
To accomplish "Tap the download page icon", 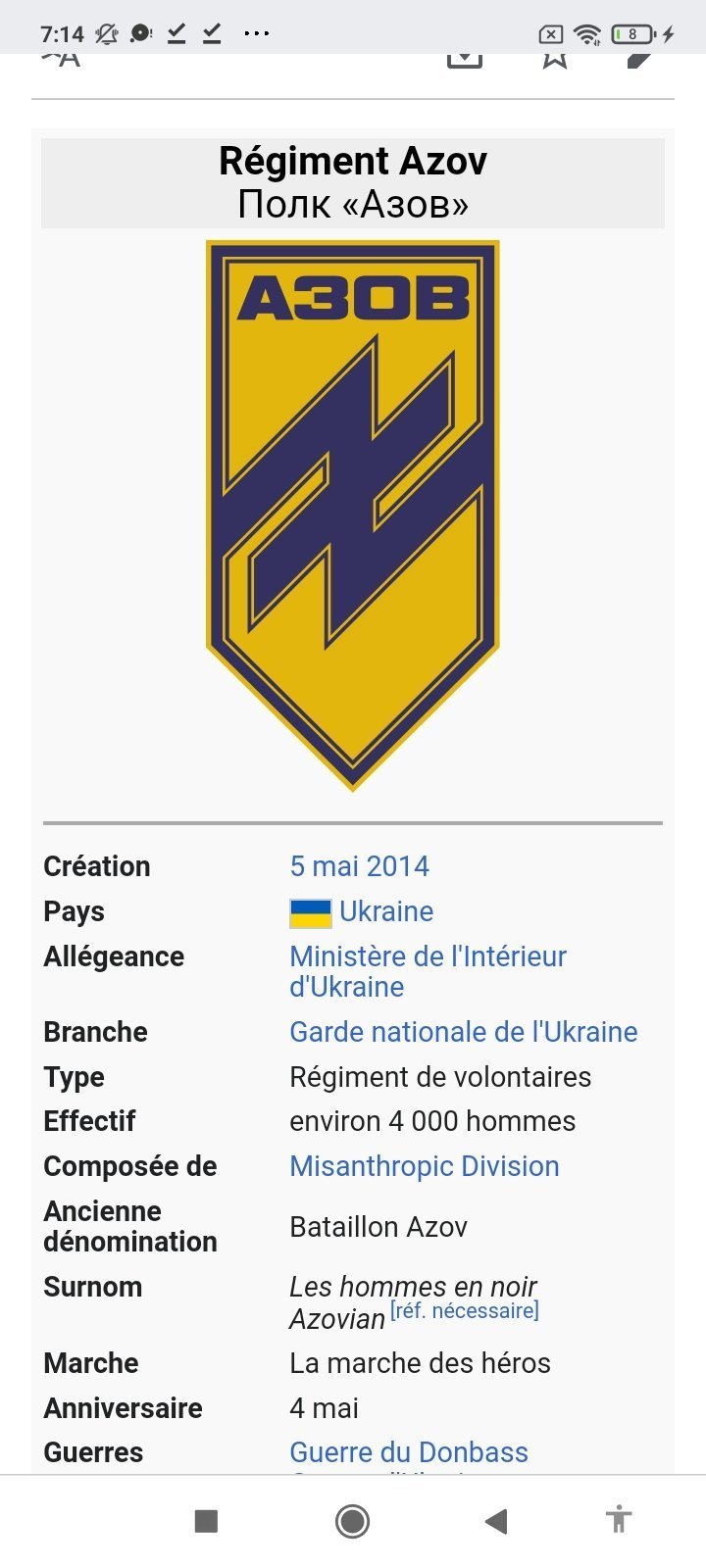I will pos(465,59).
